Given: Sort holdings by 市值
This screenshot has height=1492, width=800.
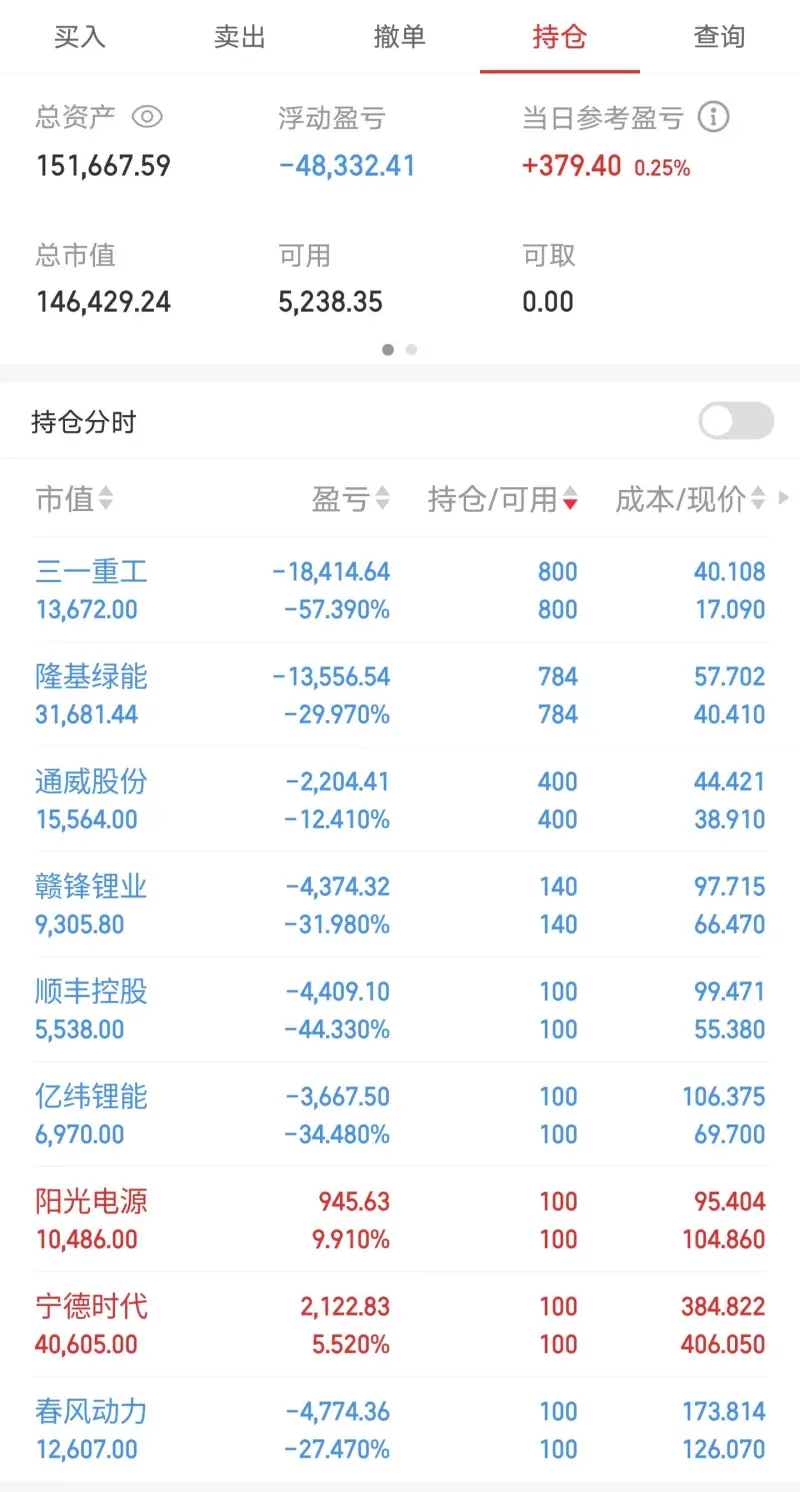Looking at the screenshot, I should tap(75, 498).
